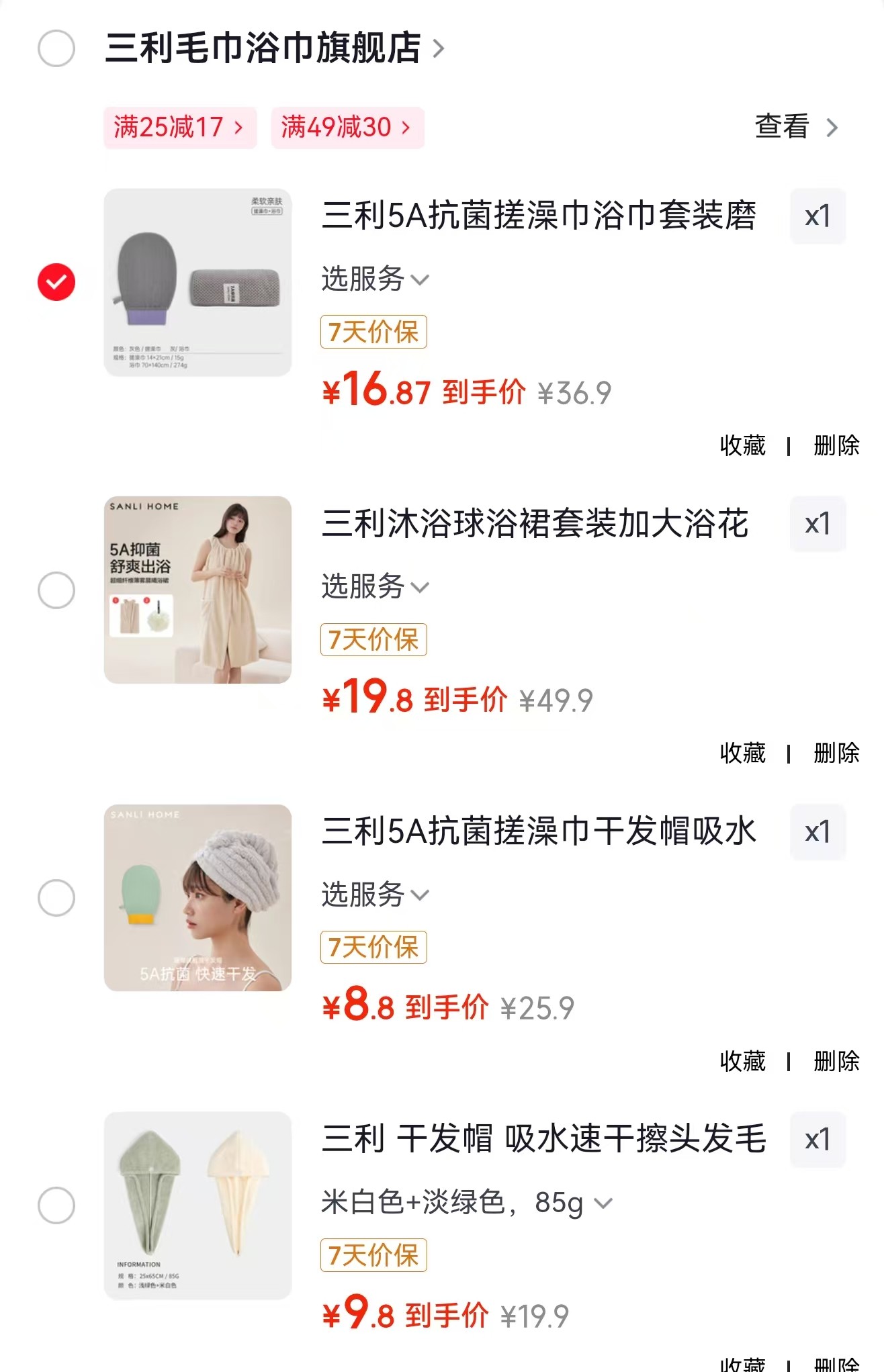Select the 干发帽 吸水速干 item
The width and height of the screenshot is (884, 1372).
(56, 1205)
